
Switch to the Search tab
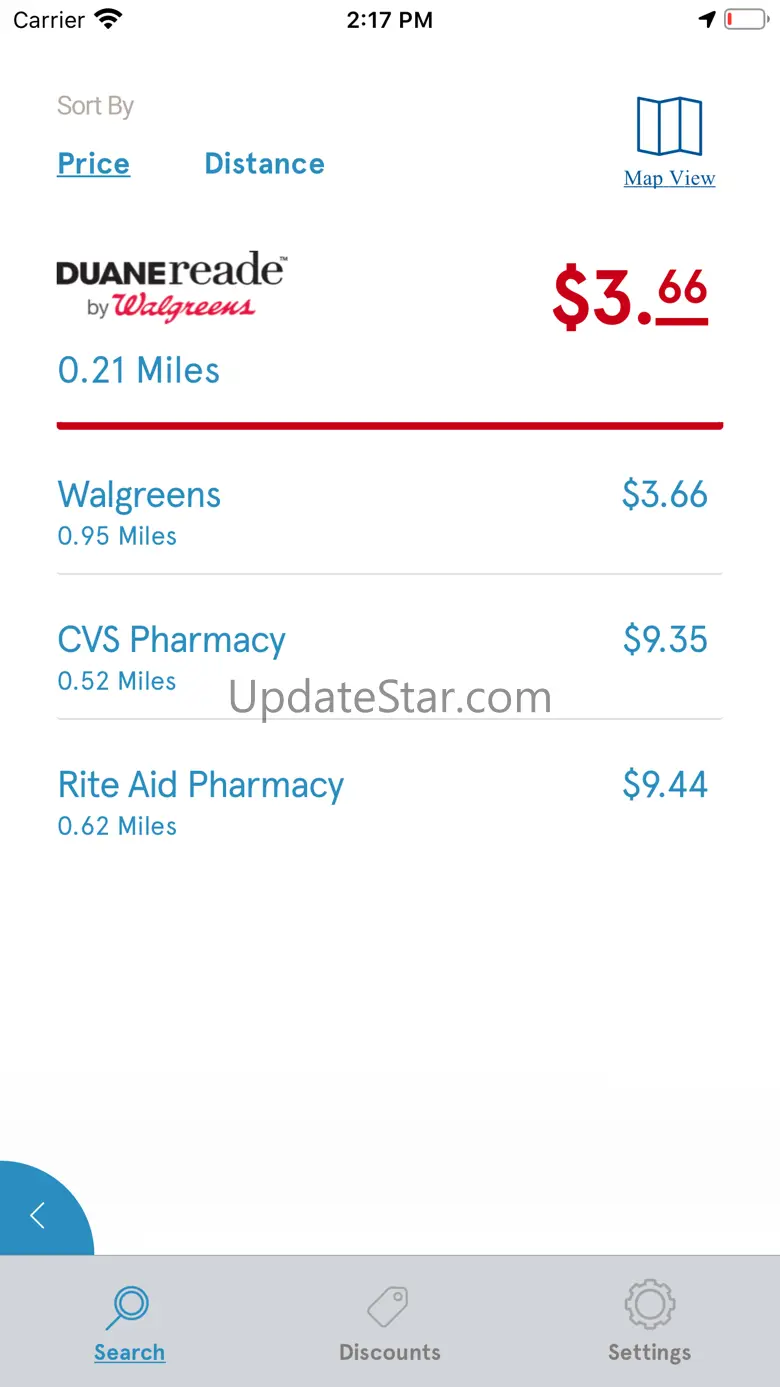click(x=130, y=1323)
